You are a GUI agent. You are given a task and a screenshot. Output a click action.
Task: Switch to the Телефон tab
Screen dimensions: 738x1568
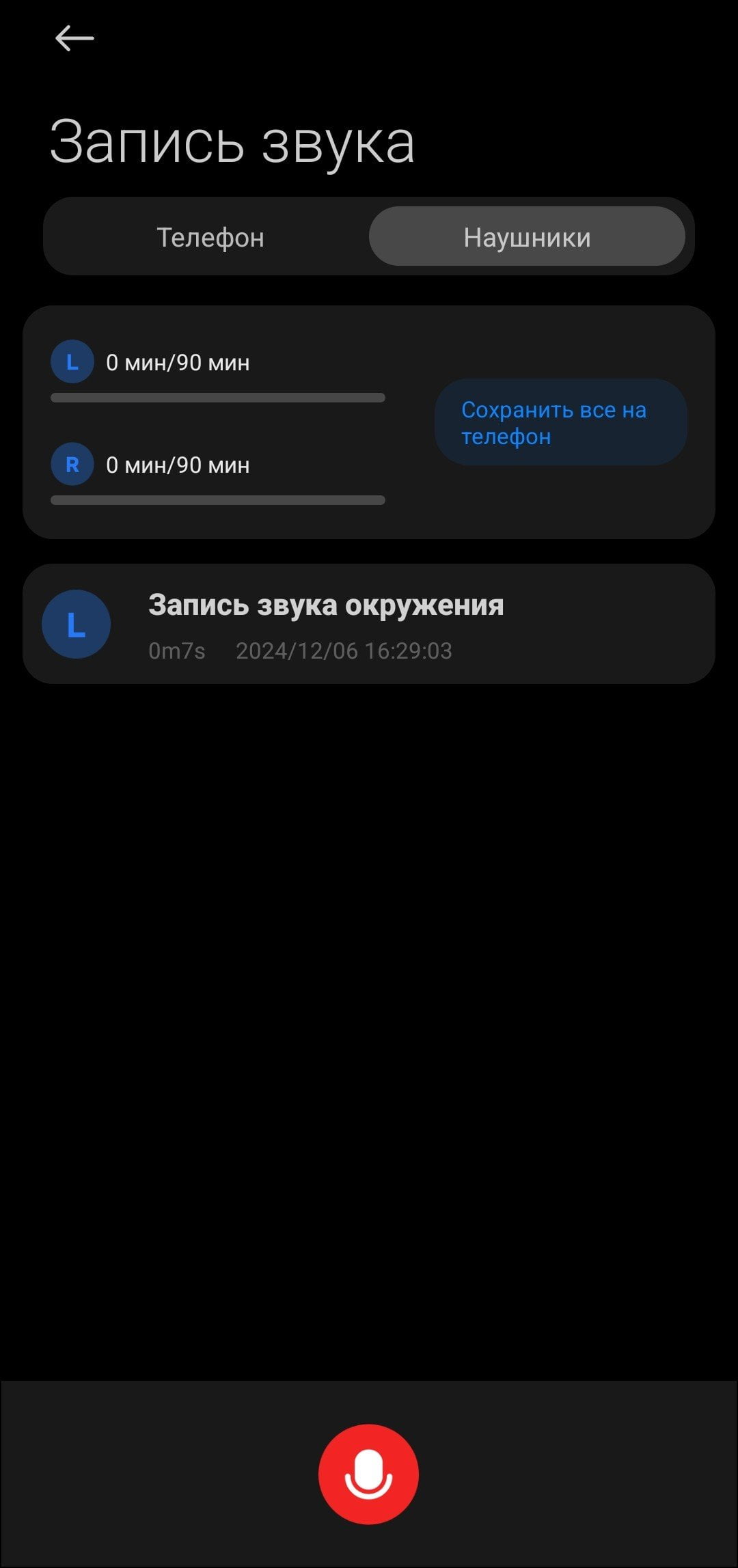click(210, 237)
